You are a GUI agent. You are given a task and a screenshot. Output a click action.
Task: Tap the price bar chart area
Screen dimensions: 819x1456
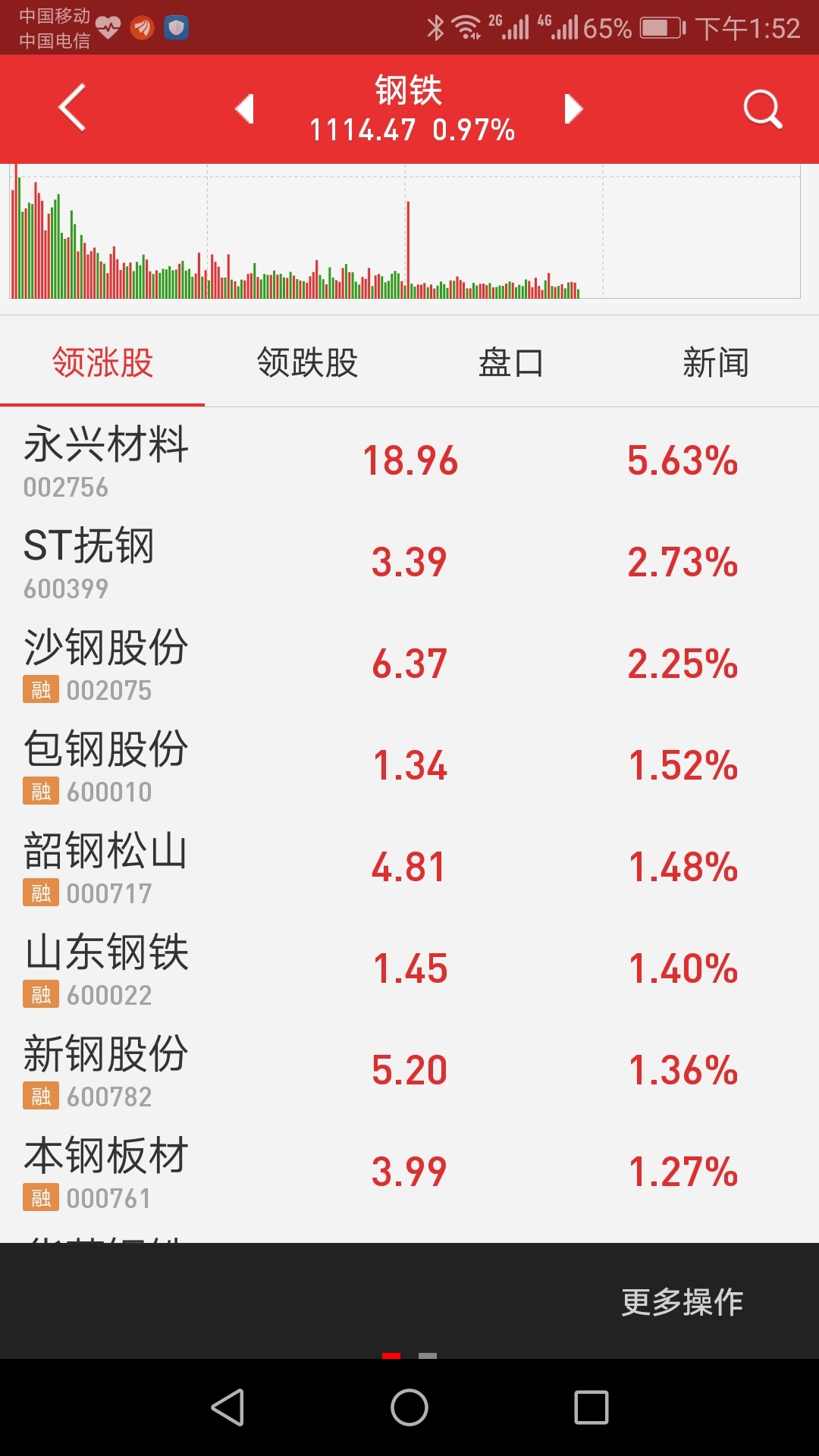(x=303, y=235)
